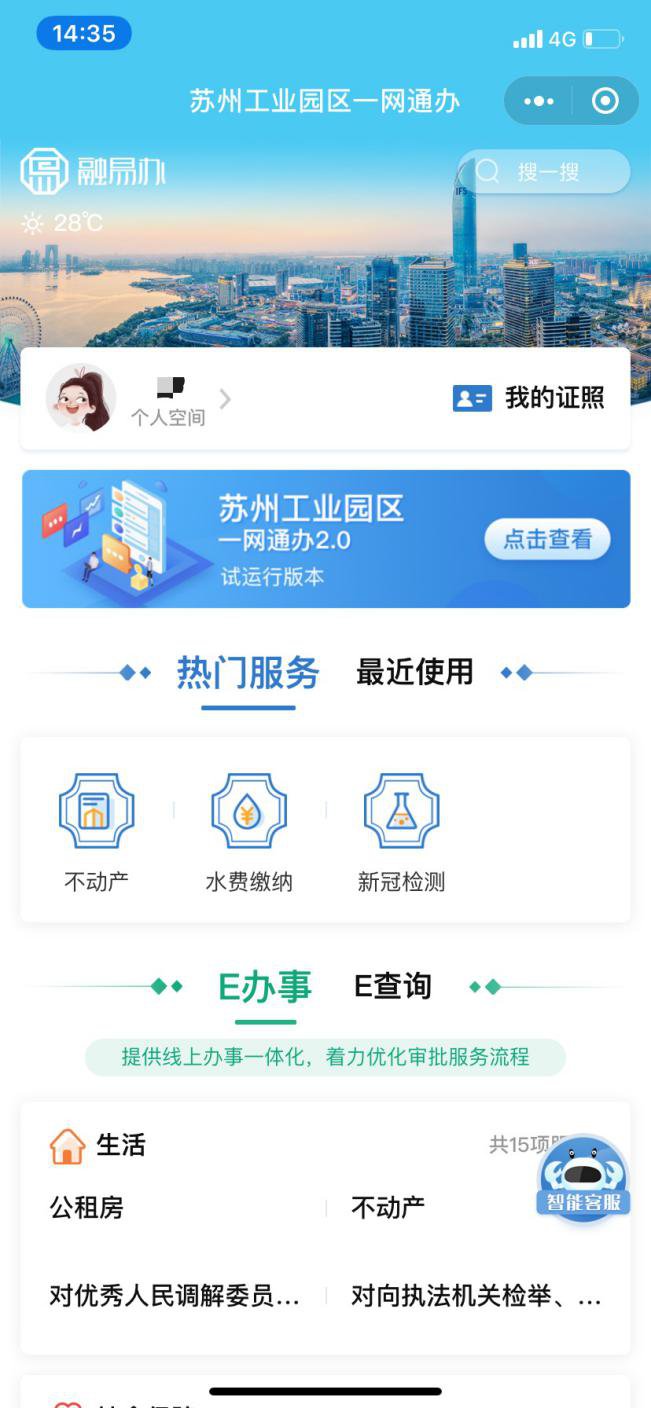The width and height of the screenshot is (651, 1408).
Task: Open 不动产 in the 生活 section
Action: click(388, 1208)
